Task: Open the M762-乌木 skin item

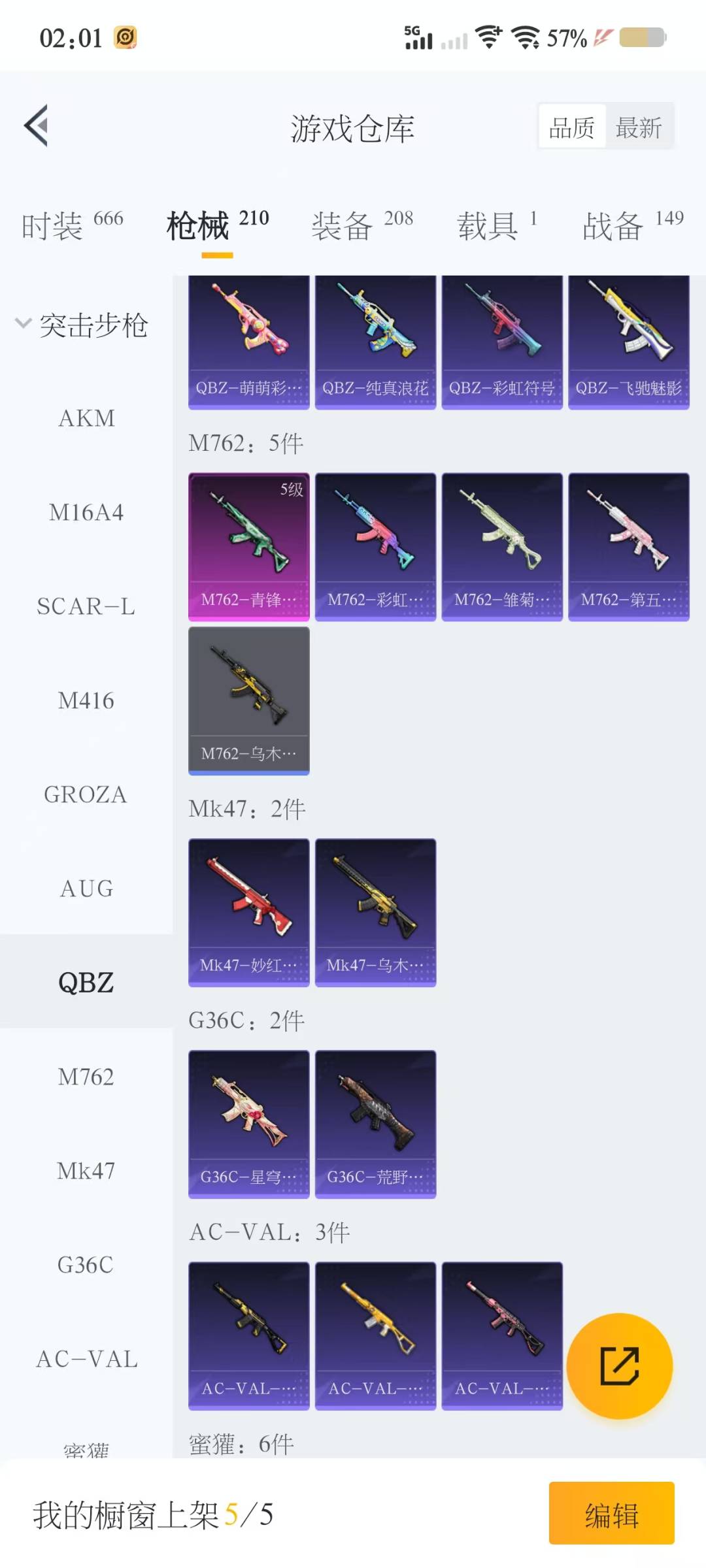Action: pyautogui.click(x=248, y=700)
